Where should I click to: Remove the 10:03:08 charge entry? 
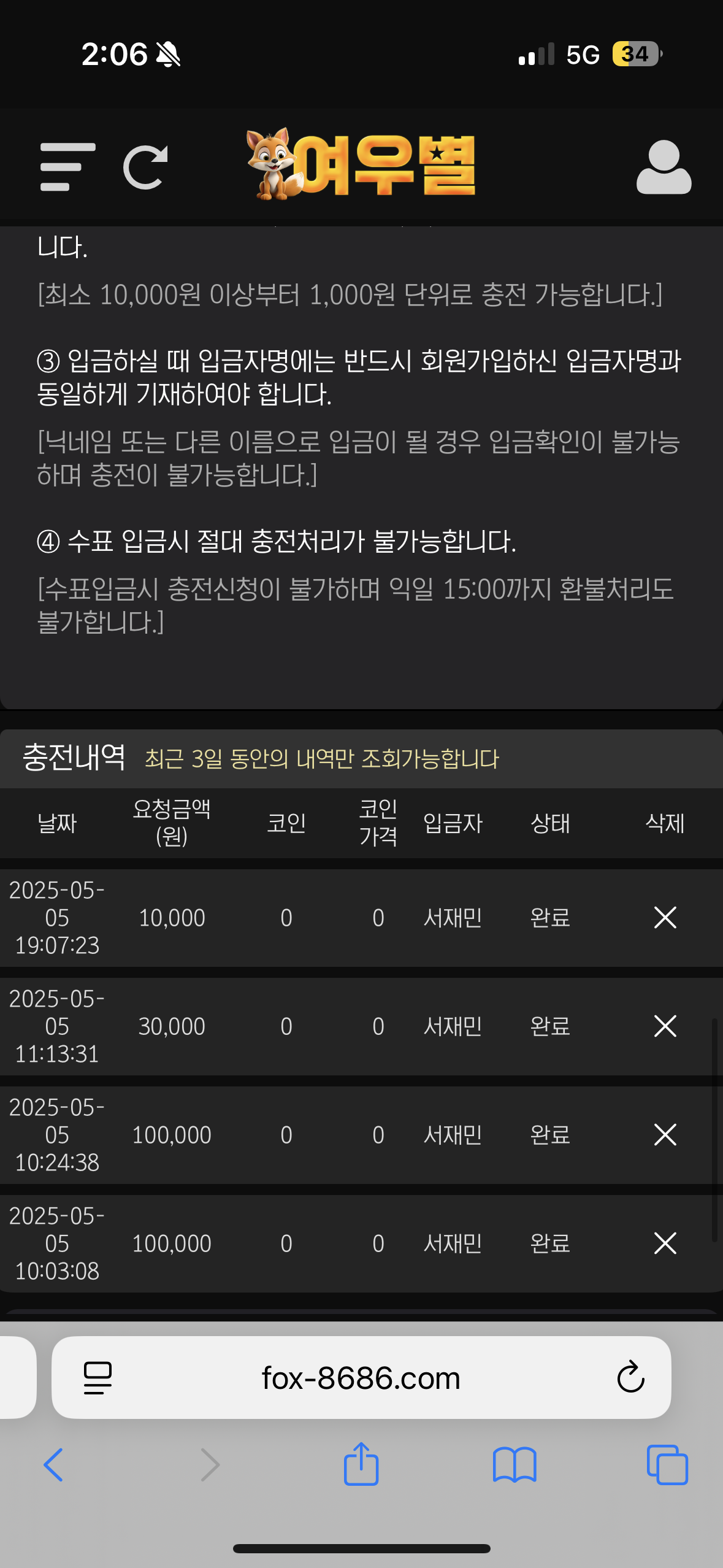(665, 1243)
